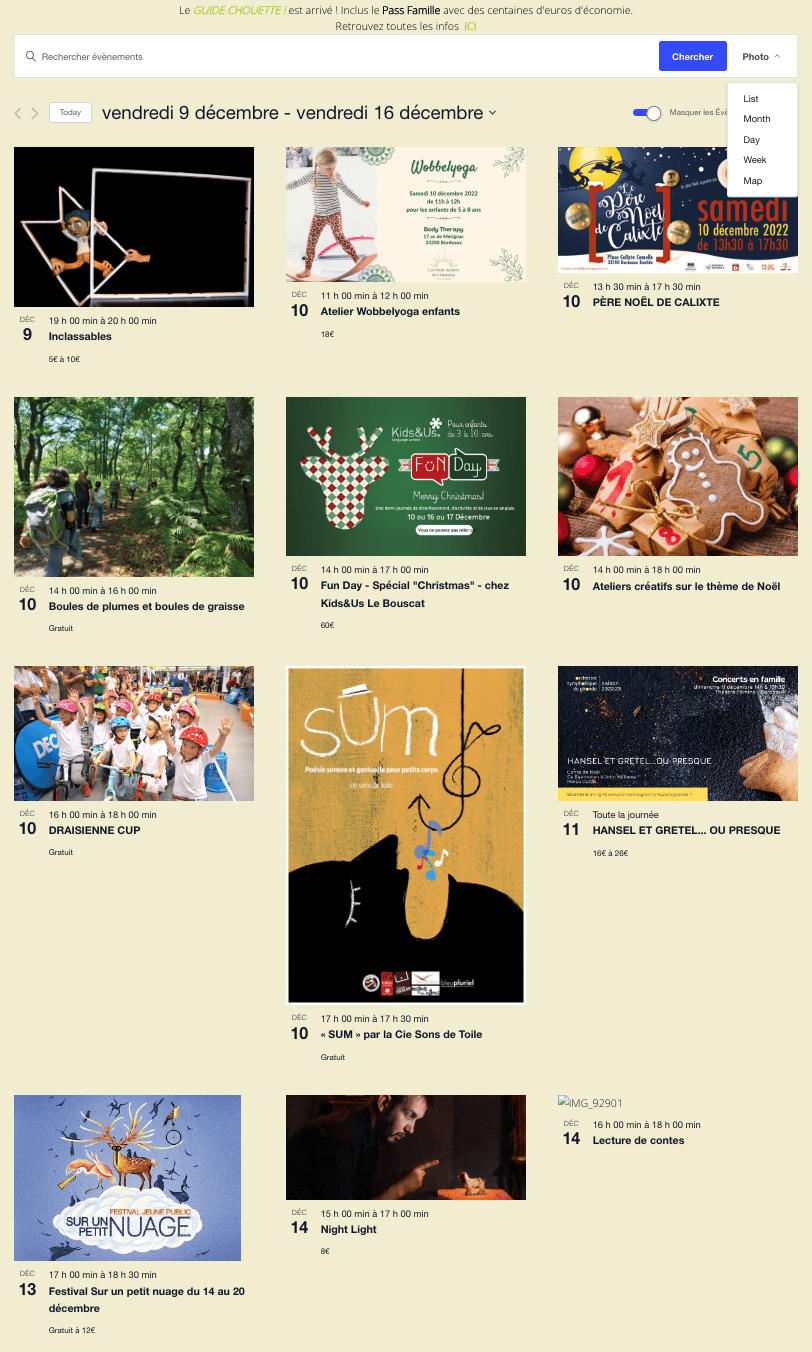This screenshot has height=1352, width=812.
Task: Tap the Chercher button
Action: (692, 57)
